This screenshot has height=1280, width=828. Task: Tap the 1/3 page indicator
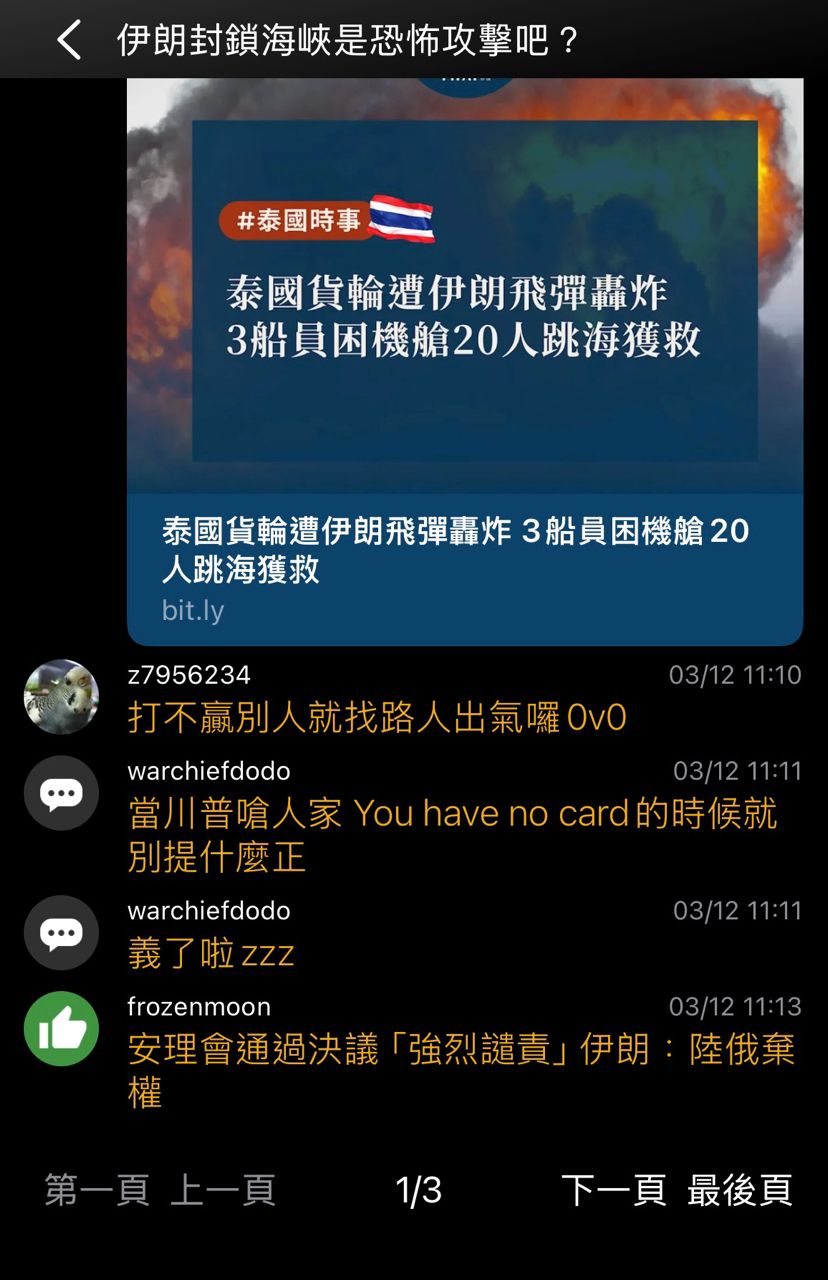pyautogui.click(x=419, y=1190)
